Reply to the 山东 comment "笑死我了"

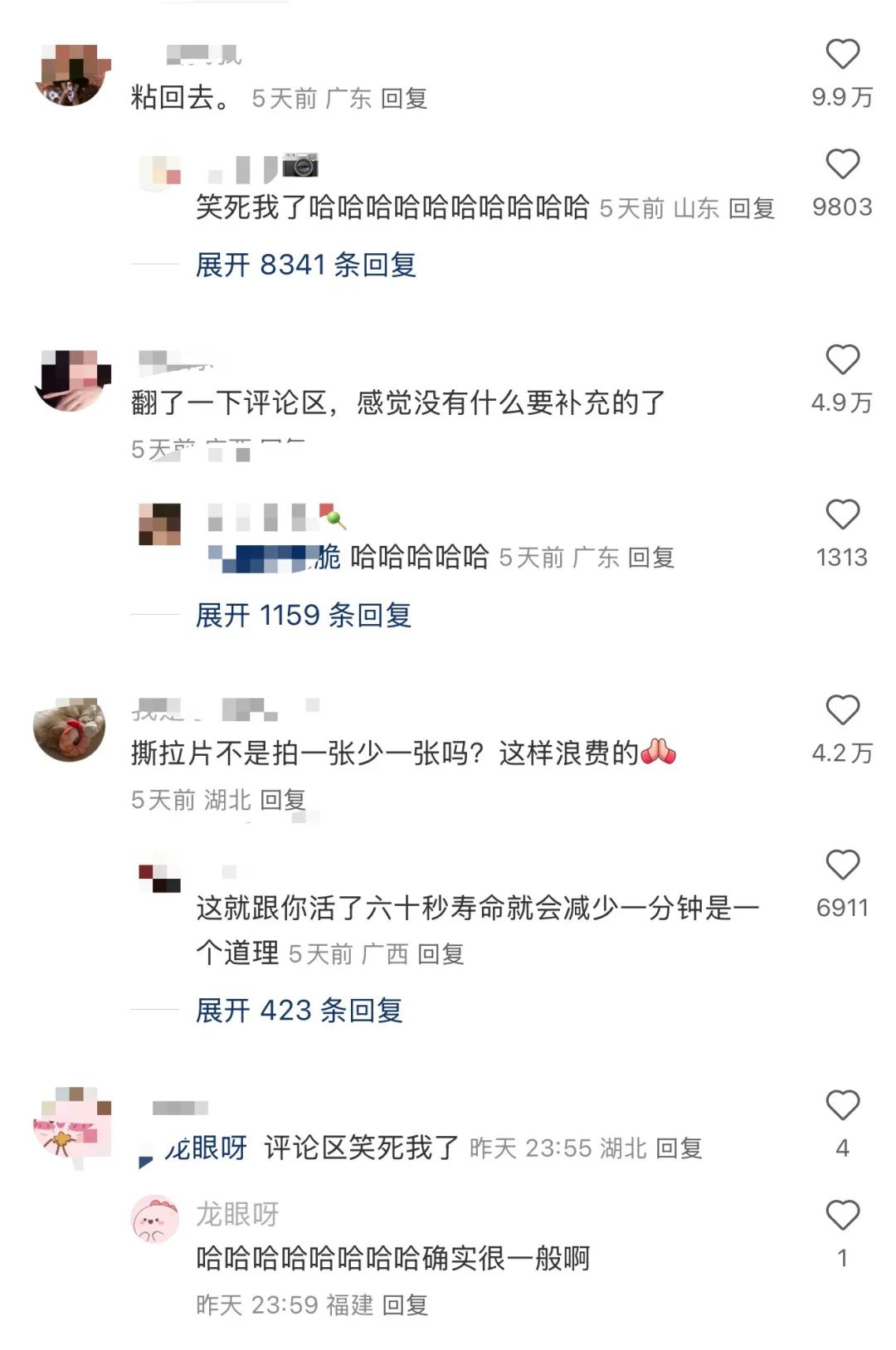pyautogui.click(x=752, y=208)
